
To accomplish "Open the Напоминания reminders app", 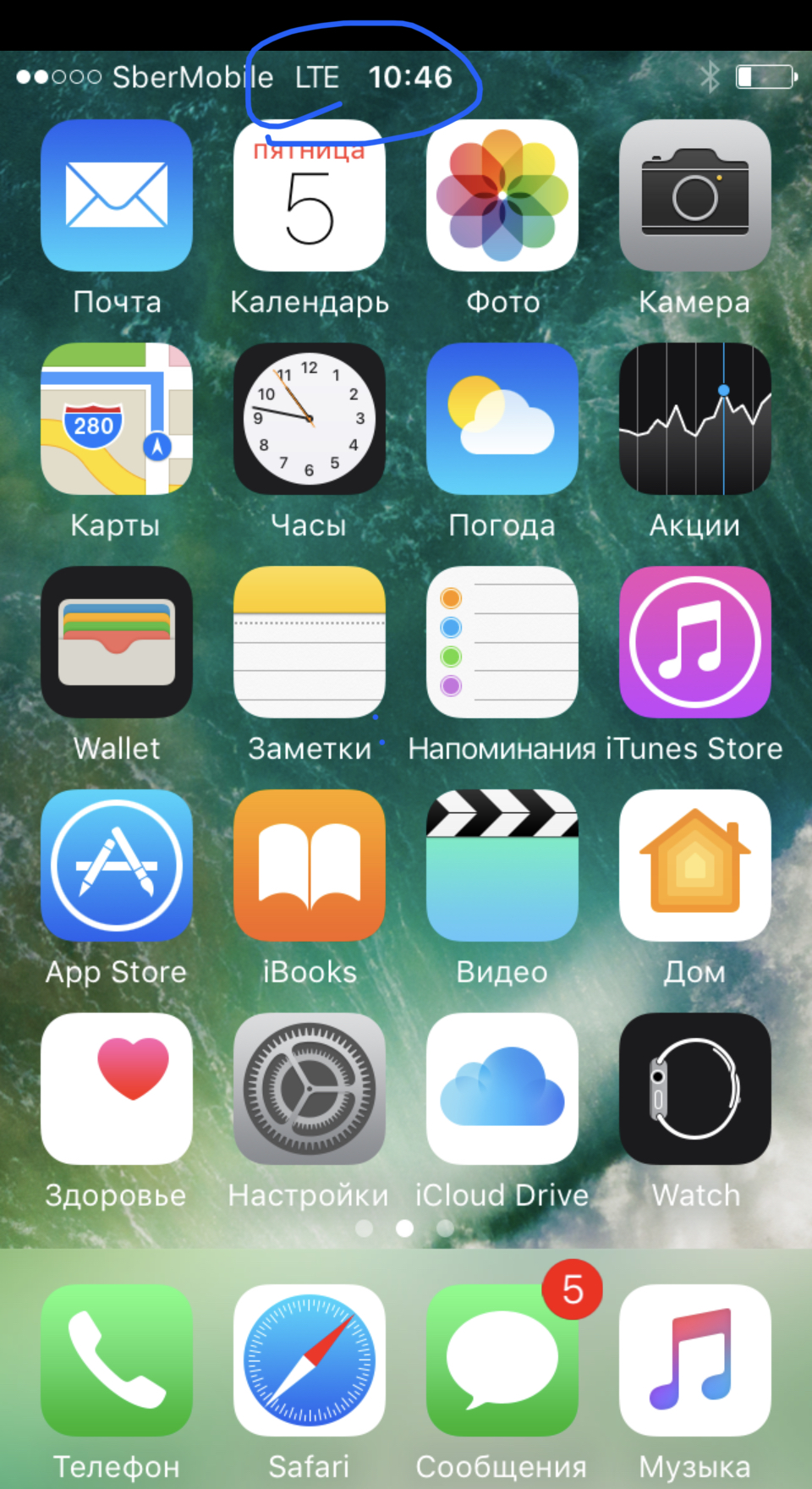I will tap(502, 642).
